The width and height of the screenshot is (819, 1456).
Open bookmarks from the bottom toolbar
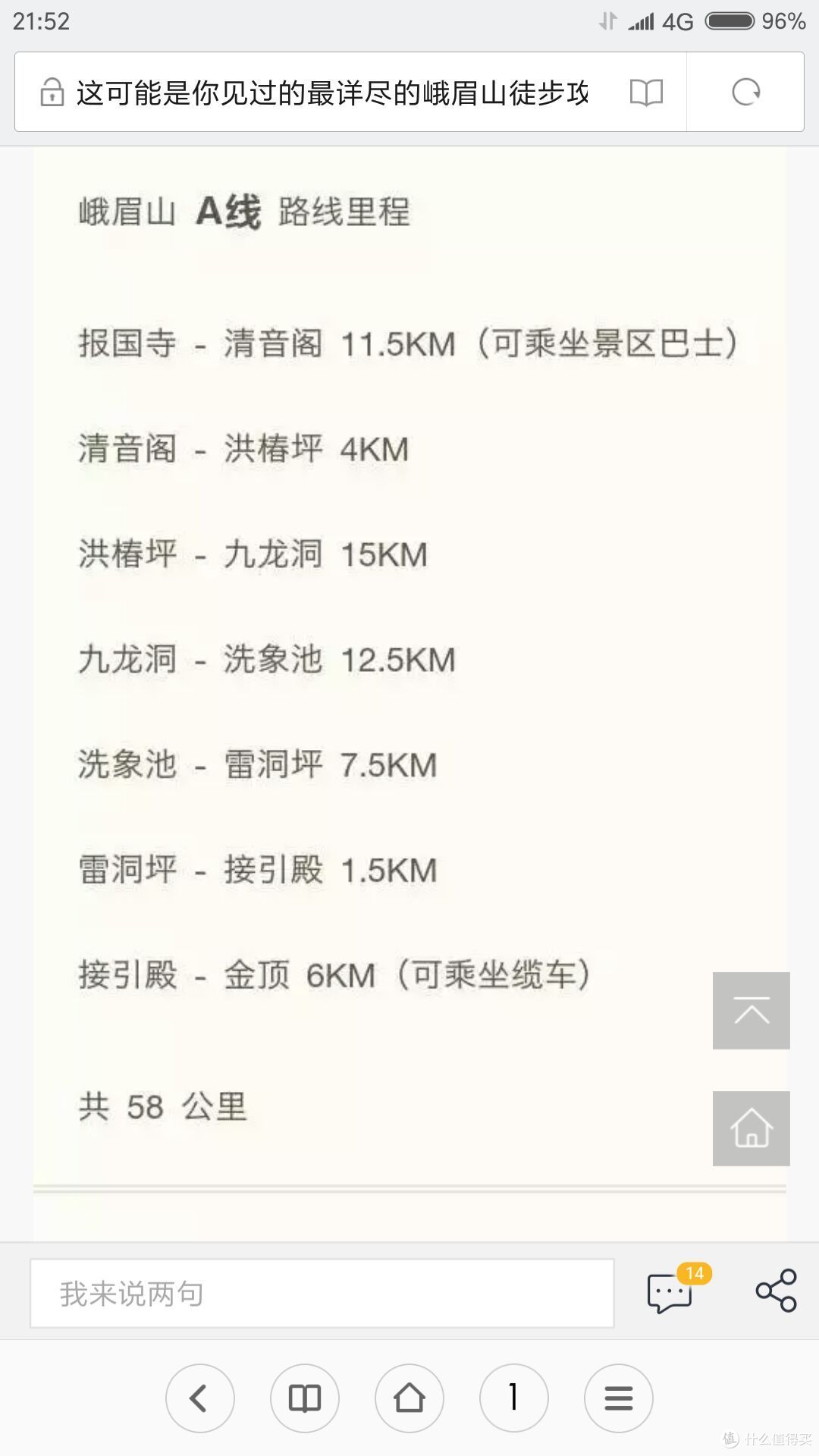(305, 1398)
